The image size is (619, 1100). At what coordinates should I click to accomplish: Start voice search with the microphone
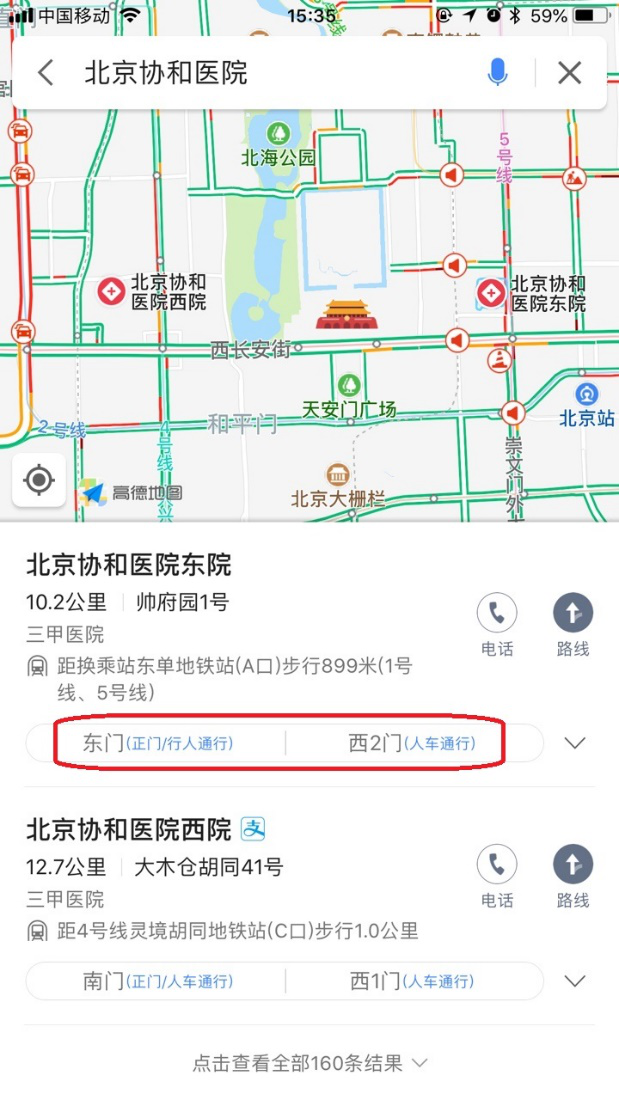(x=497, y=72)
